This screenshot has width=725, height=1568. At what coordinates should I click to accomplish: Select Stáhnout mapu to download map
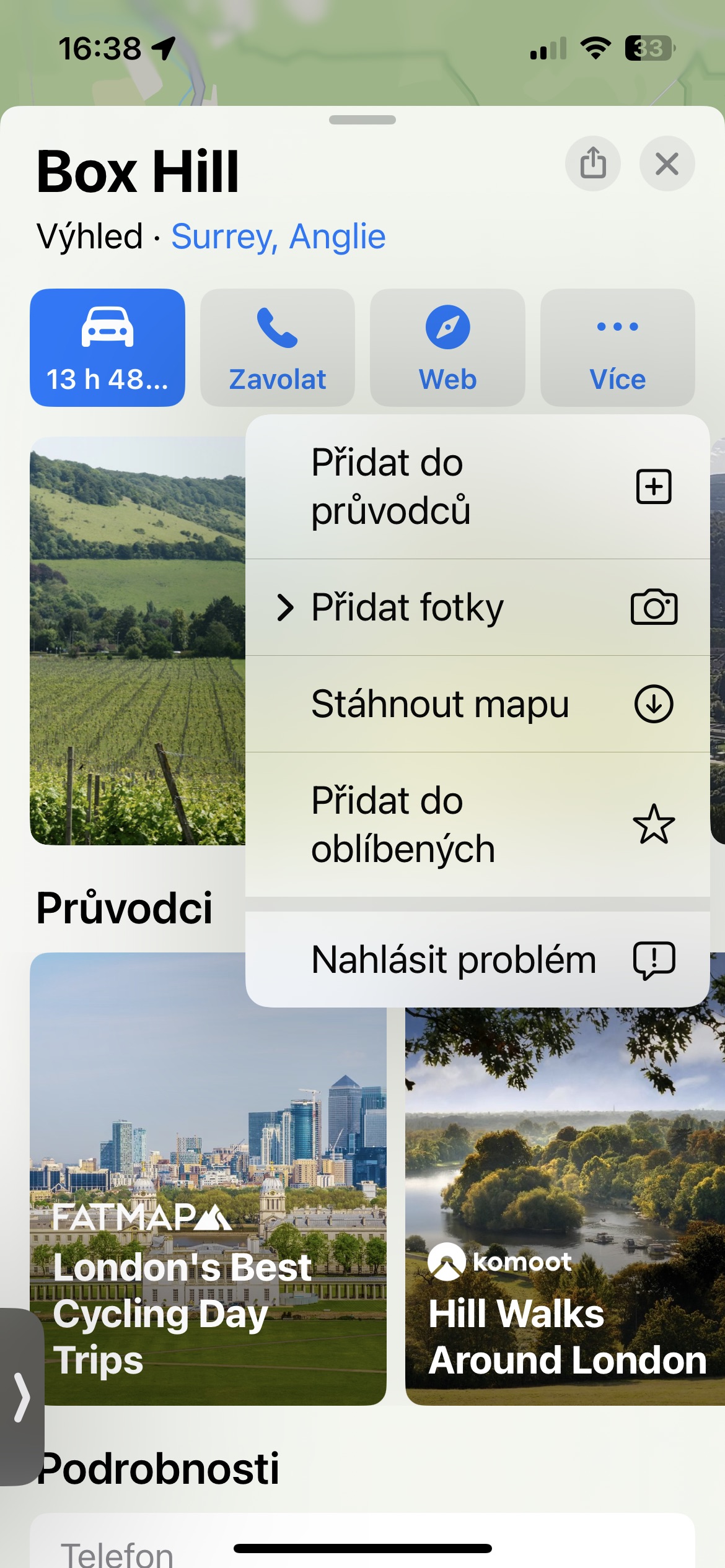tap(477, 704)
